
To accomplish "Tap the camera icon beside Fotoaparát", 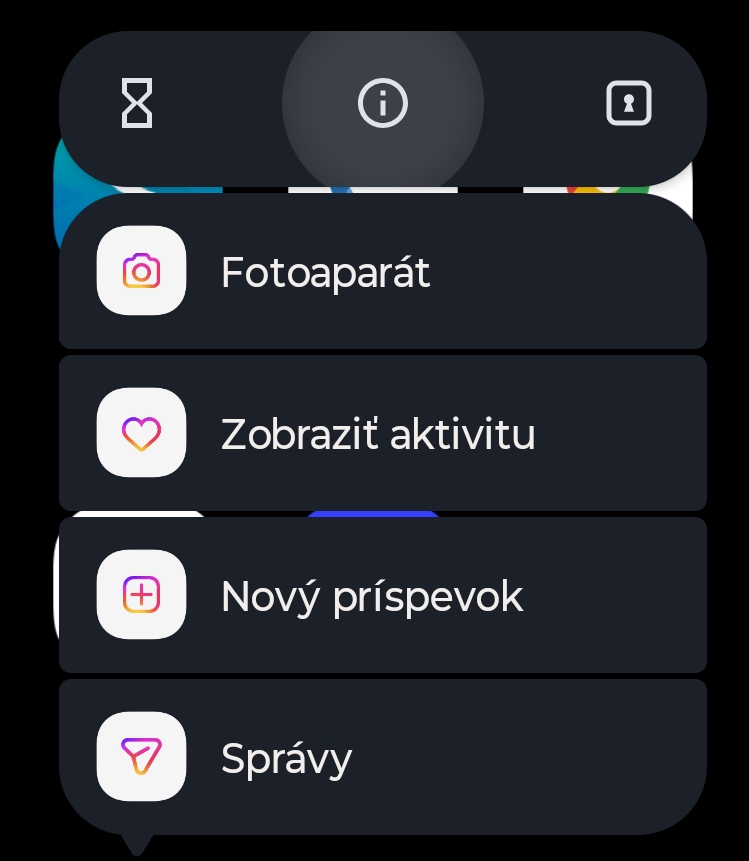I will (x=141, y=271).
